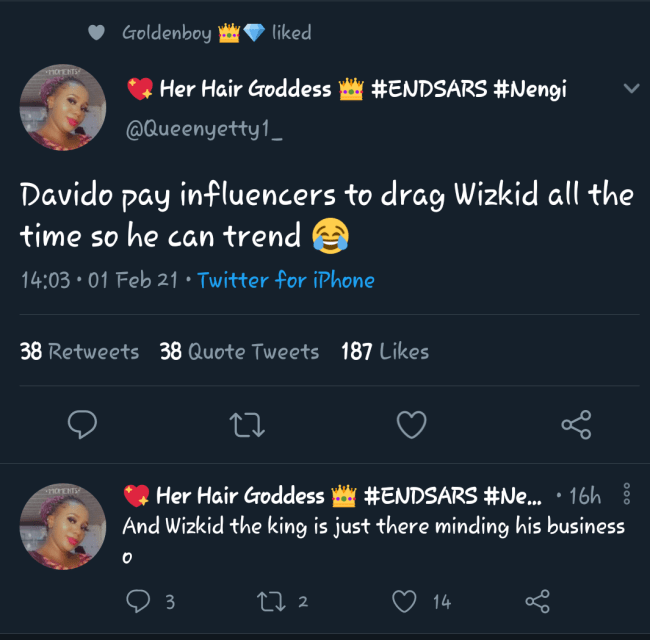Viewport: 650px width, 640px height.
Task: Retweet the Davido influencers tweet
Action: [x=246, y=425]
